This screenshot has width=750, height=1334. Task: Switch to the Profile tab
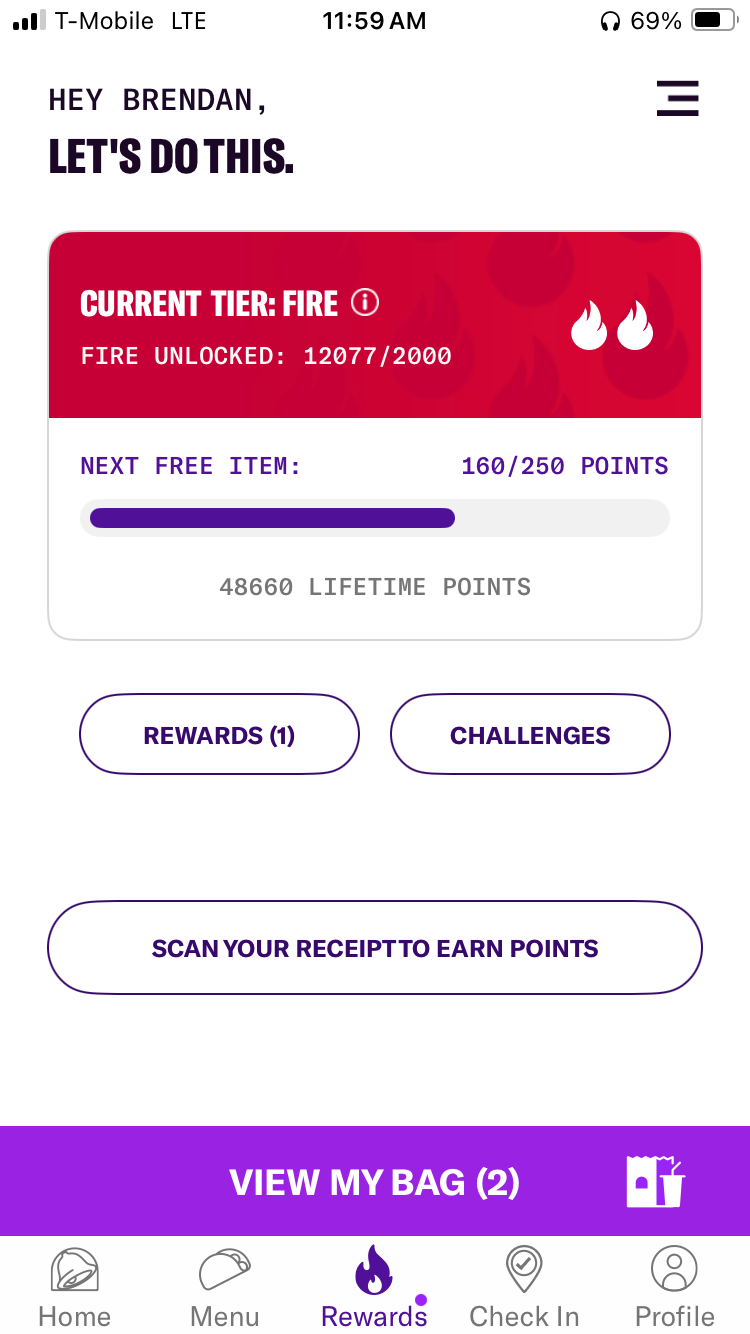click(675, 1287)
